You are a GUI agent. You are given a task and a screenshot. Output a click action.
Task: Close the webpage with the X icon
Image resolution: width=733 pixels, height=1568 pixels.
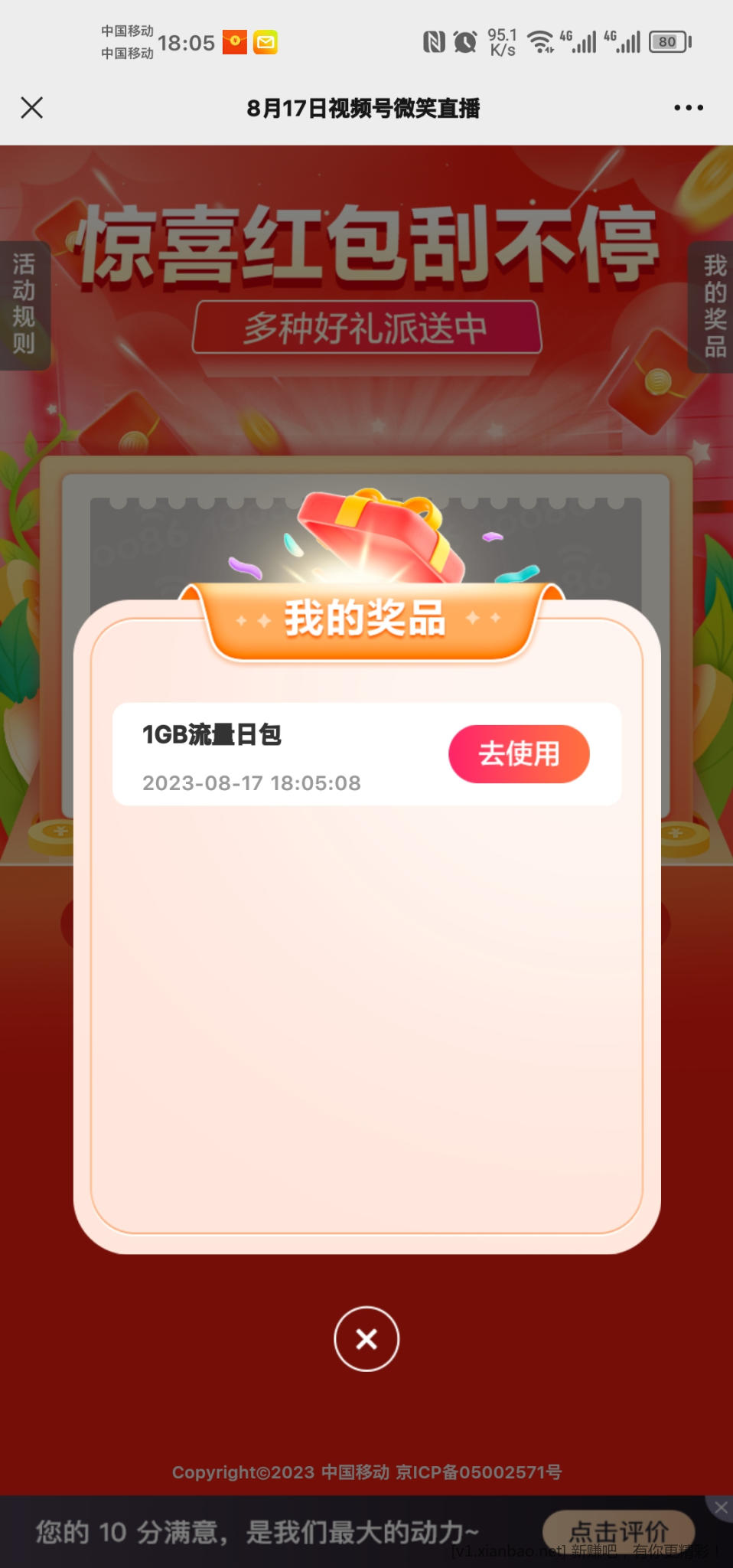pyautogui.click(x=32, y=108)
